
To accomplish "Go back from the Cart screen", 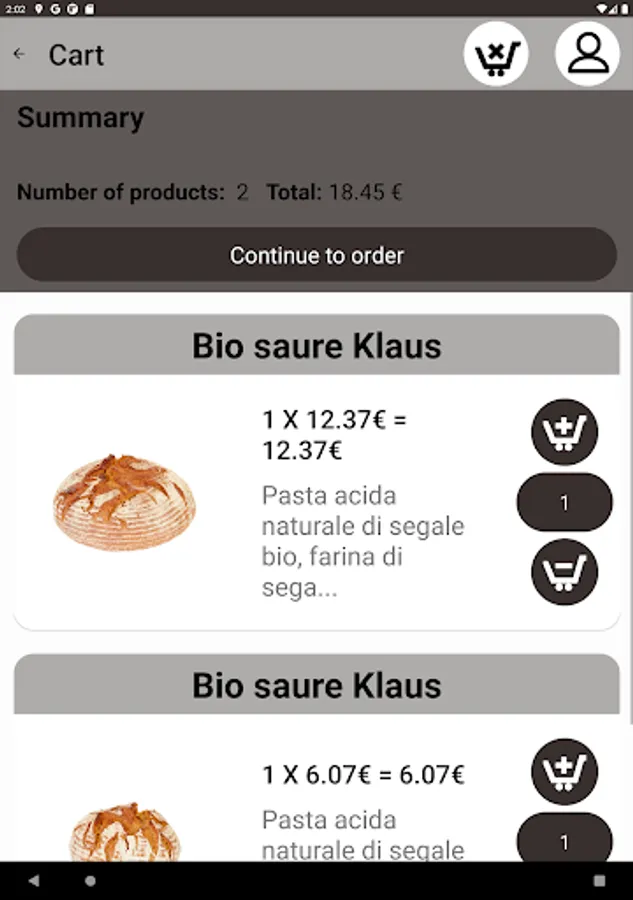I will click(x=20, y=54).
